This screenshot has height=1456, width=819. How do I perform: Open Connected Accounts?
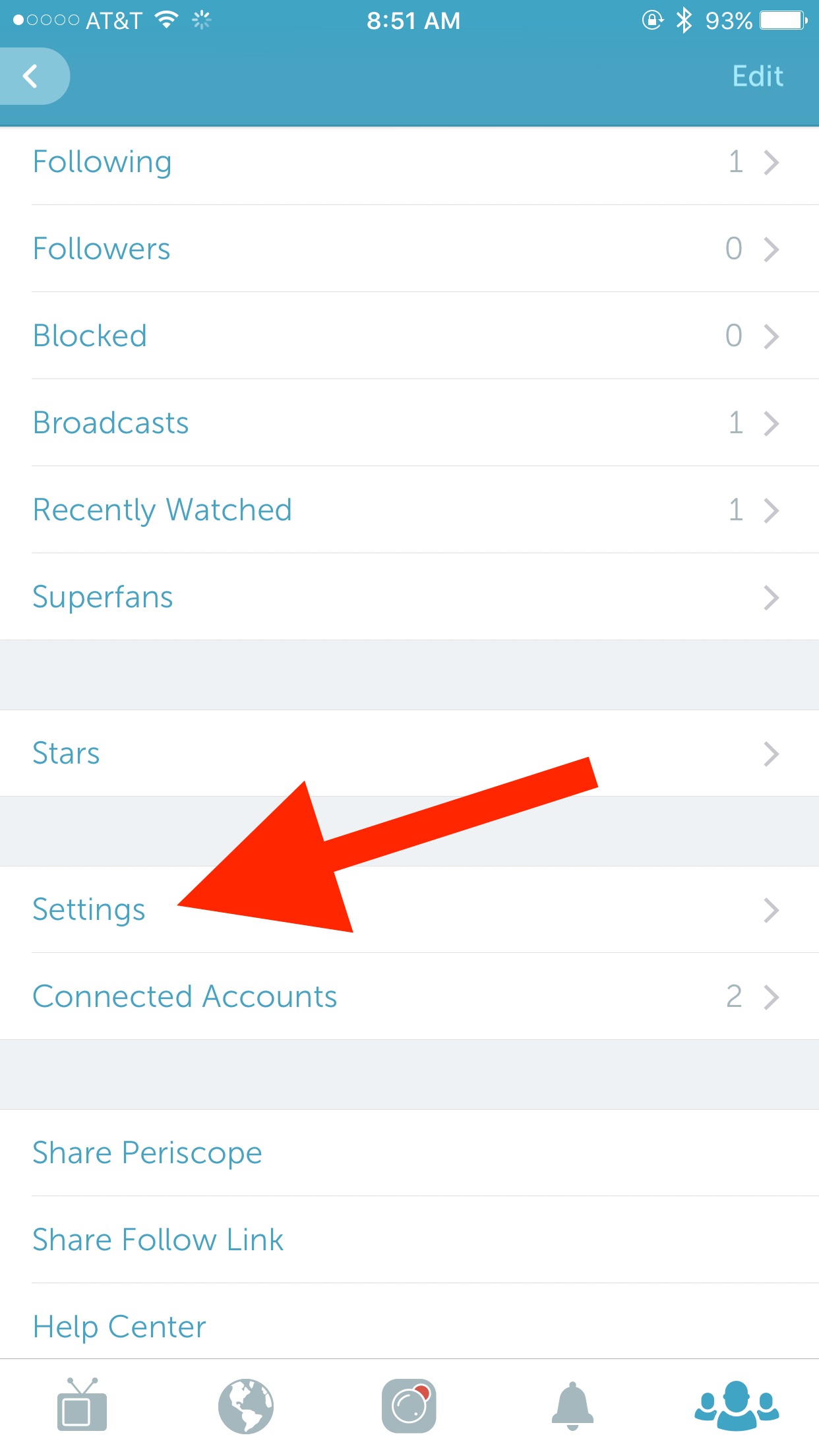409,996
